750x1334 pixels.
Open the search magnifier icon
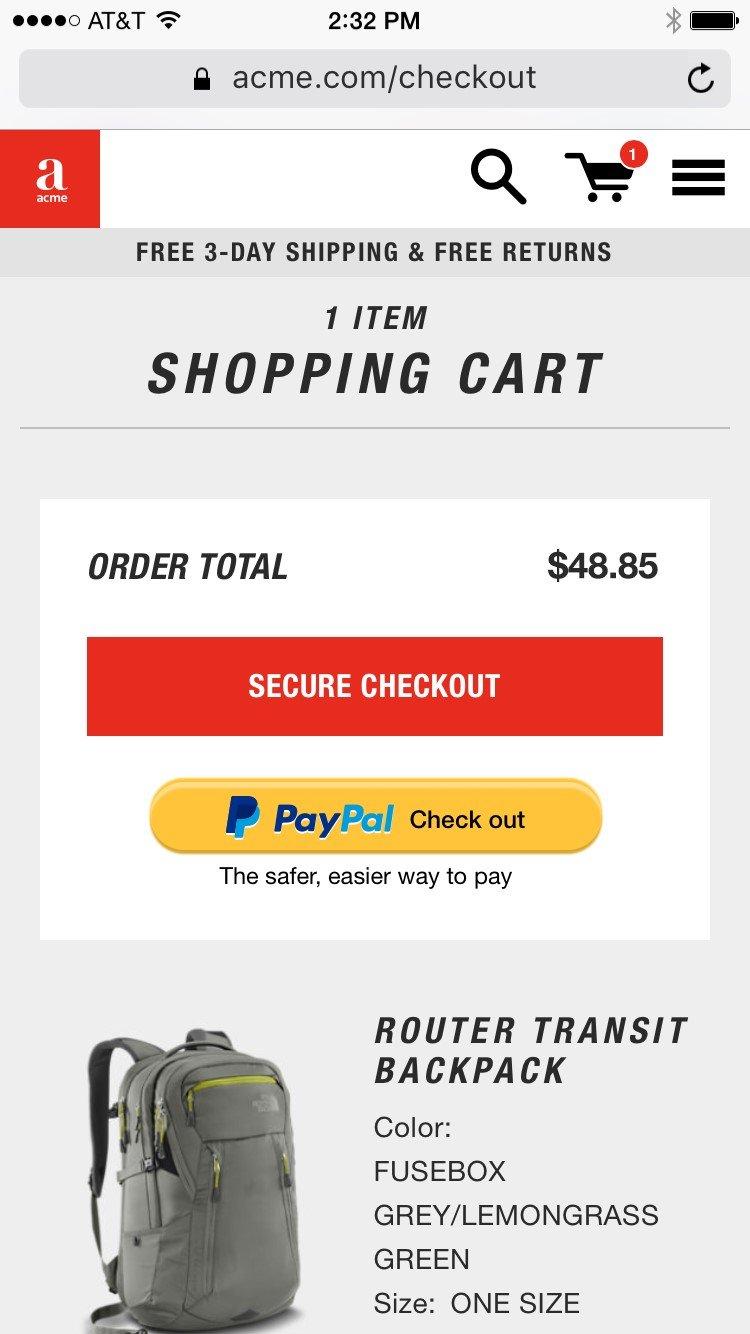point(498,179)
